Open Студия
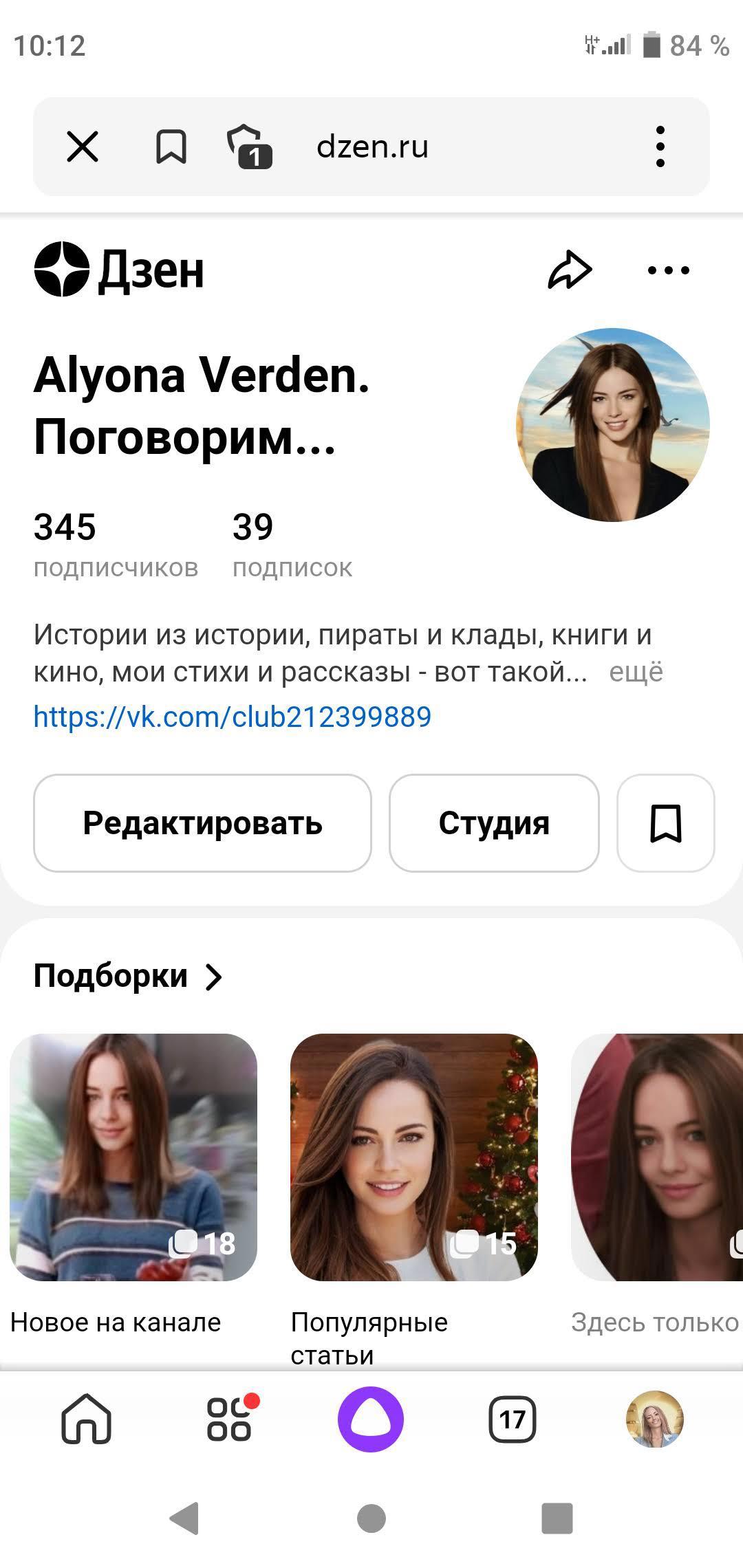Screen dimensions: 743x1568 494,823
